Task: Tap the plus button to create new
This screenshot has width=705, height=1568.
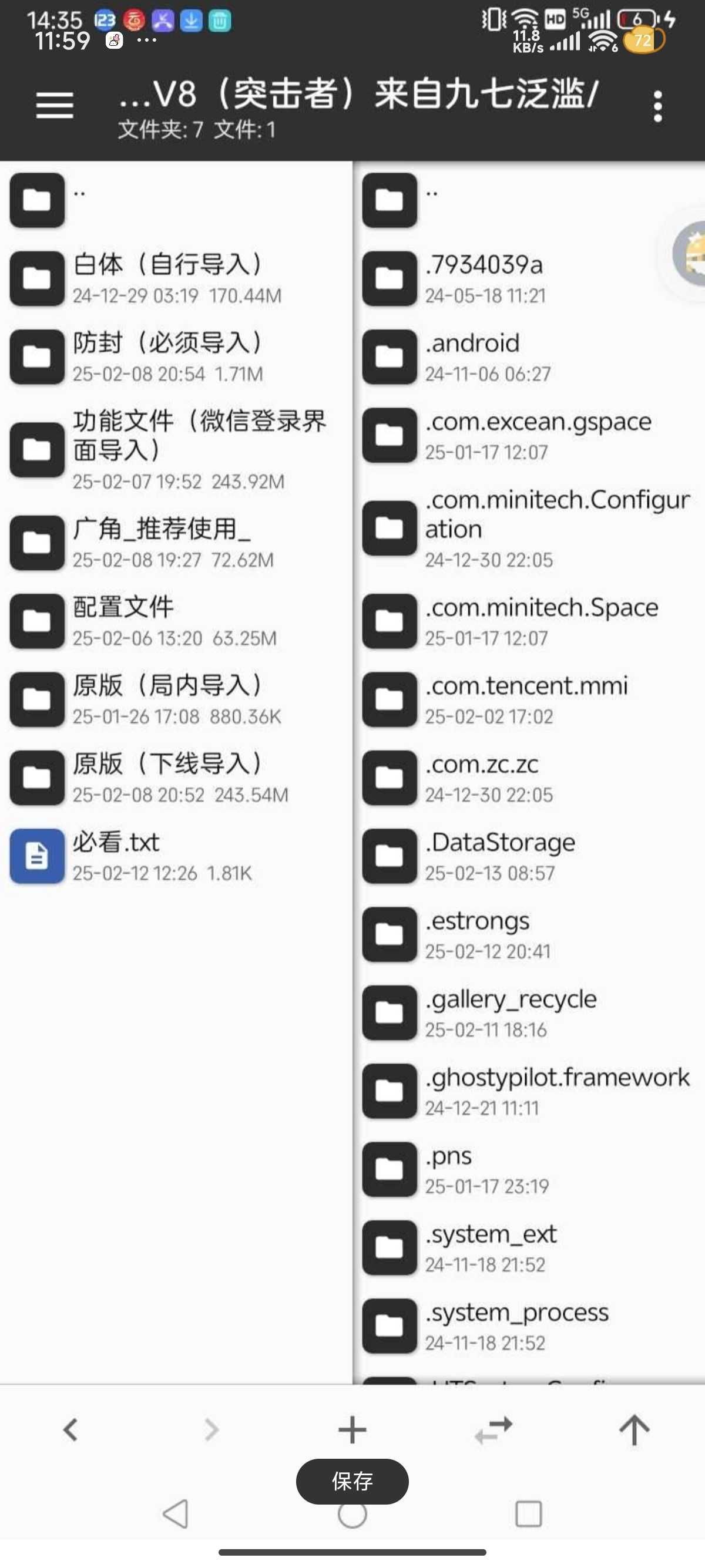Action: coord(352,1429)
